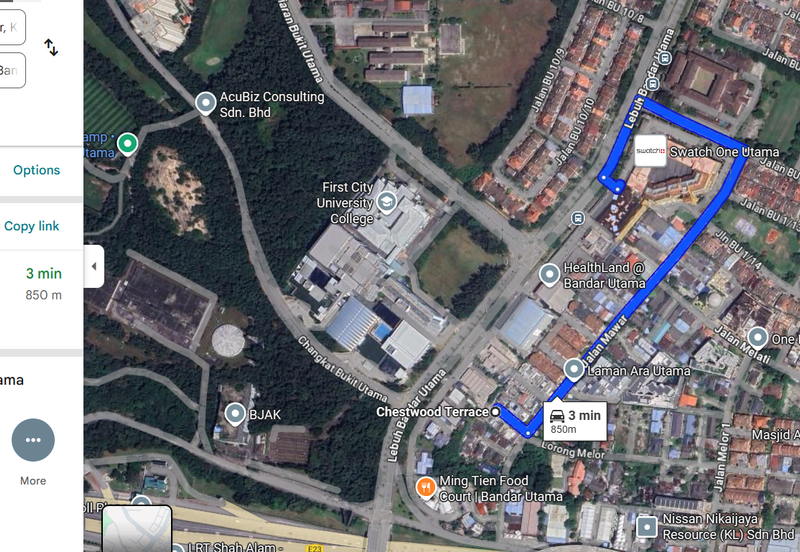Open route Options
The width and height of the screenshot is (800, 552).
coord(37,170)
